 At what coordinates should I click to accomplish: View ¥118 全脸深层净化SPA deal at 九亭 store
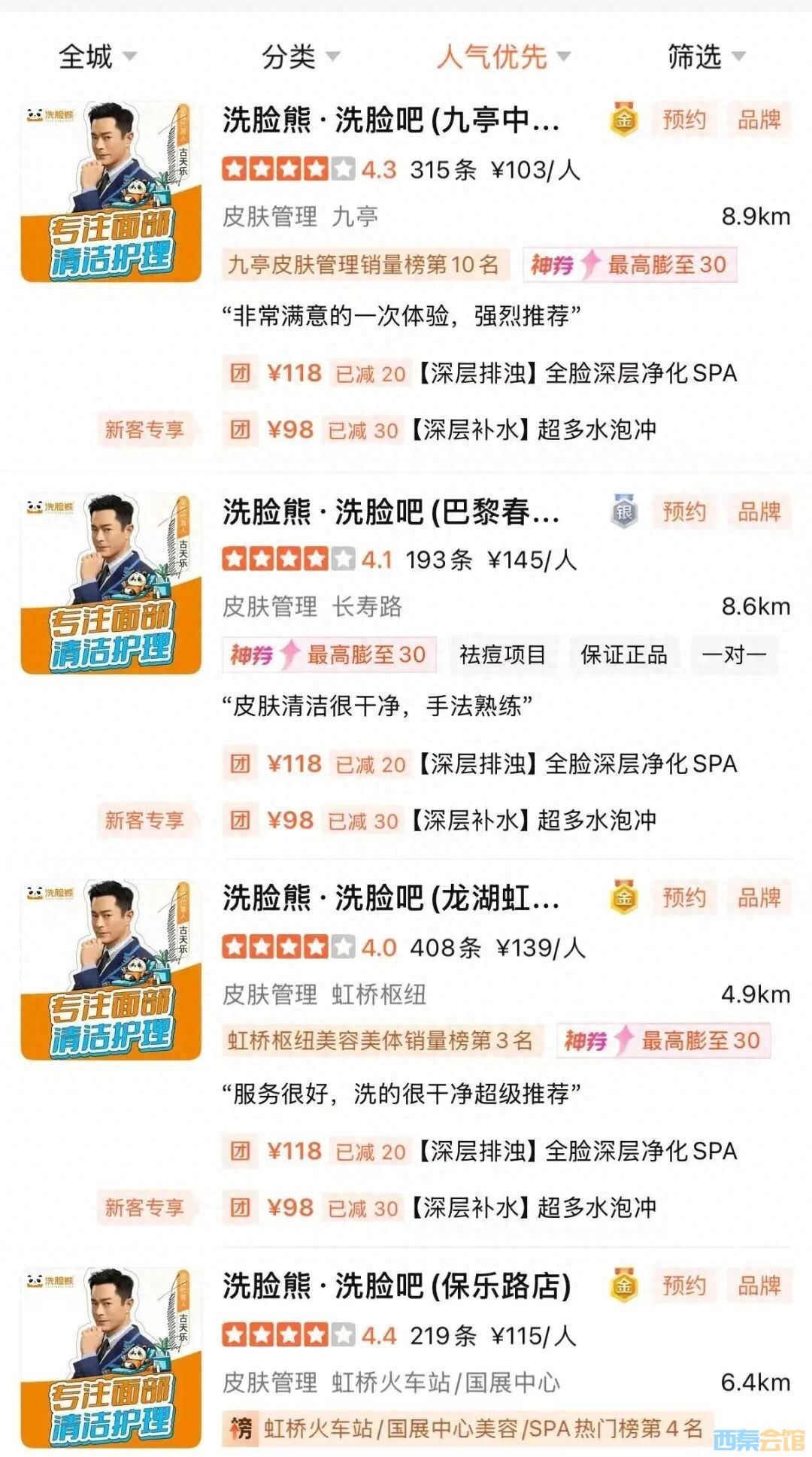tap(481, 373)
